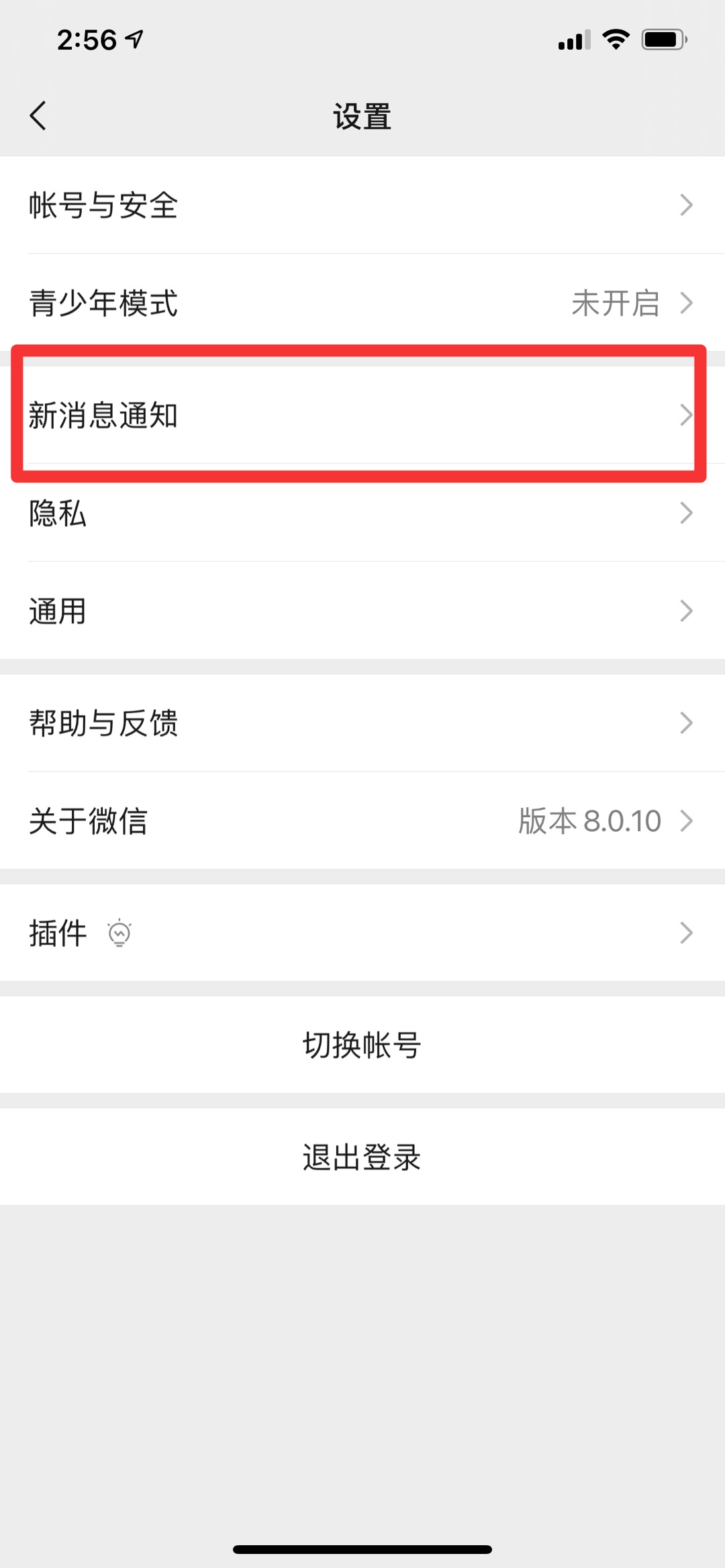Open 帐号与安全 settings
The height and width of the screenshot is (1568, 725).
coord(362,205)
